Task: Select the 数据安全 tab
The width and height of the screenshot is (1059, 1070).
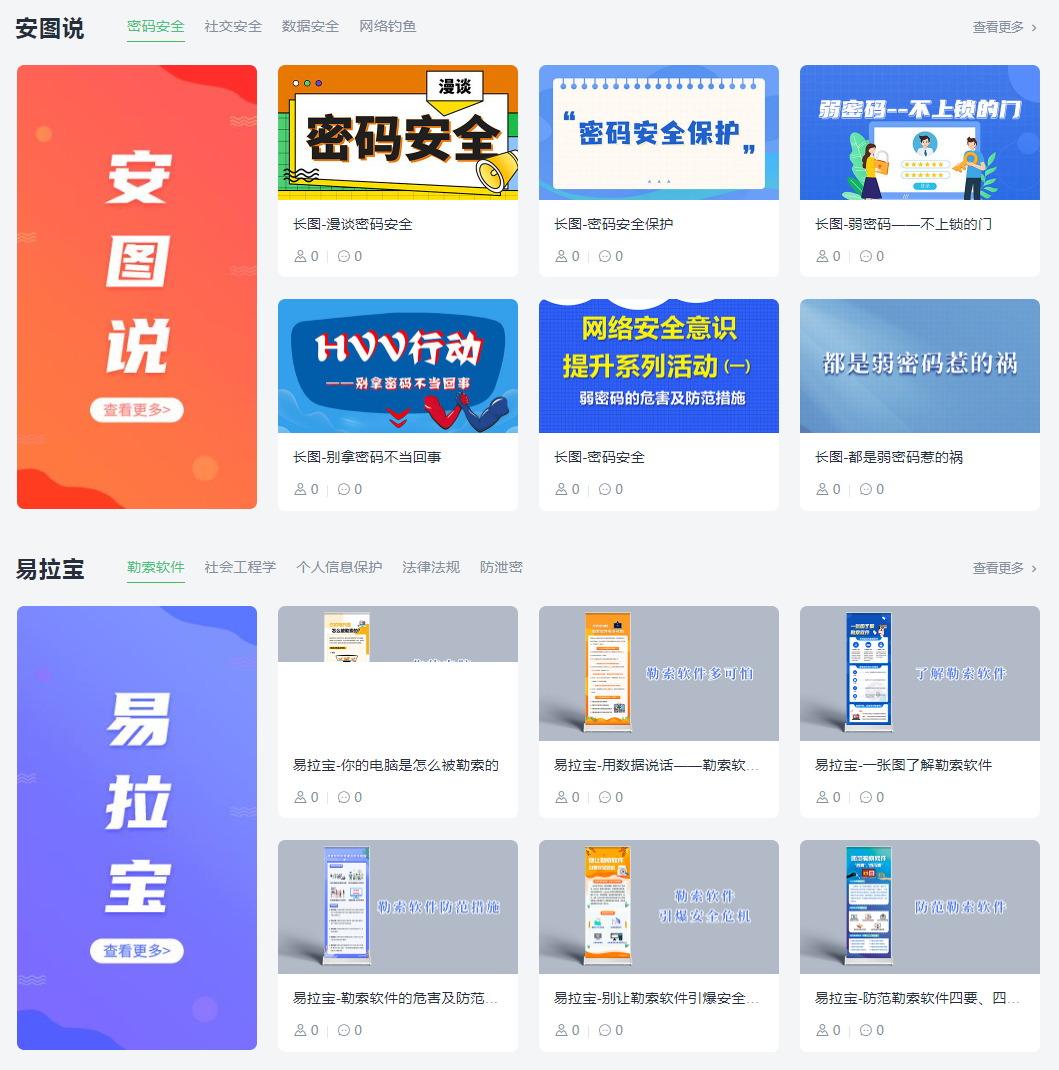Action: 310,27
